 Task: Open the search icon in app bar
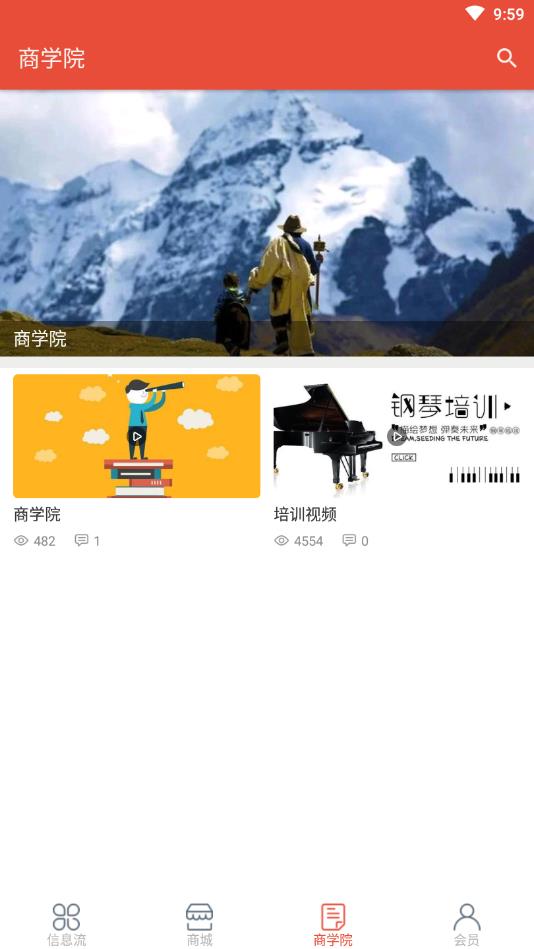click(506, 58)
